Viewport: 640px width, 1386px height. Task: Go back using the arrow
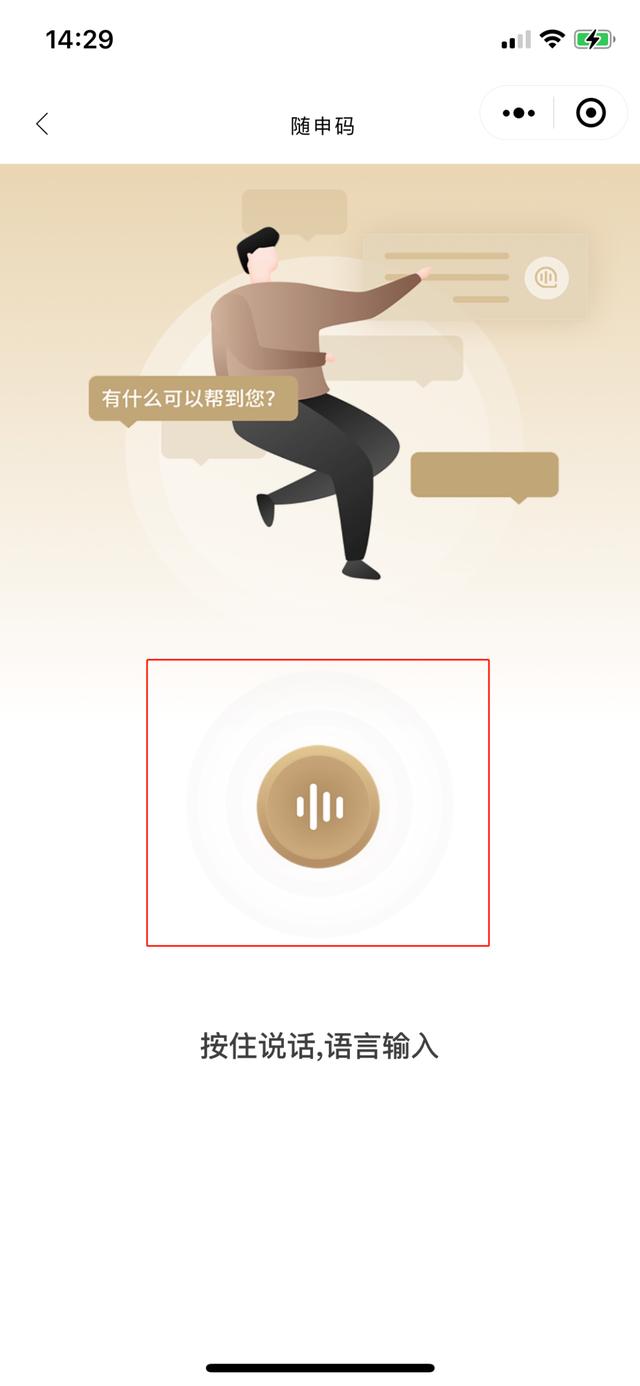(x=42, y=124)
